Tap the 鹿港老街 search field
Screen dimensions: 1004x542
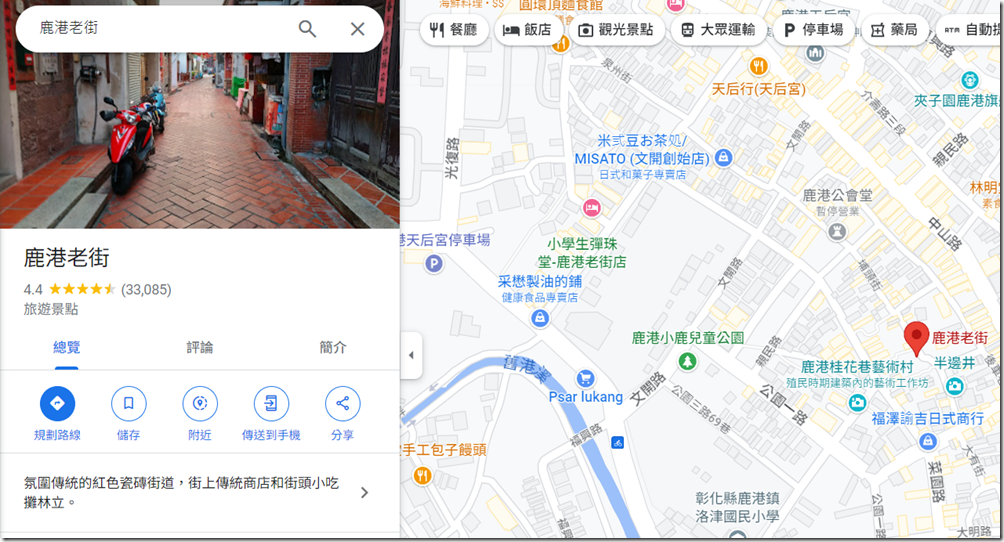pyautogui.click(x=160, y=28)
